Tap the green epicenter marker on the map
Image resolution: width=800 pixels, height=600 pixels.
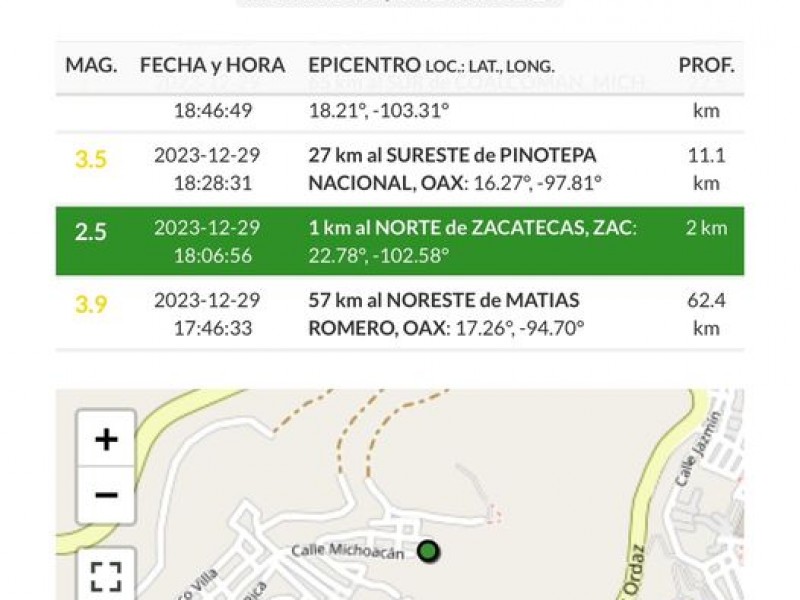pos(429,551)
